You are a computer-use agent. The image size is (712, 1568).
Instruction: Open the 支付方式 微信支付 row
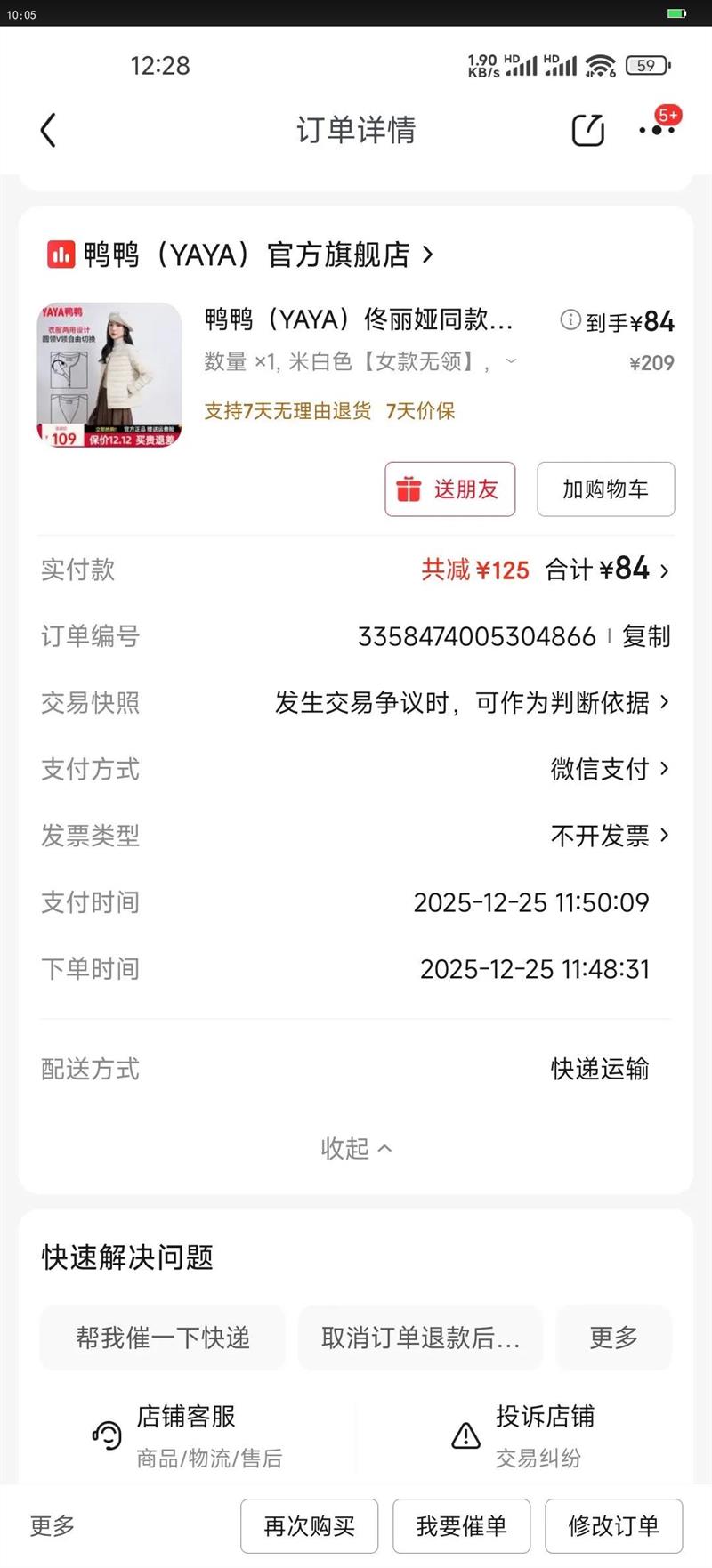click(x=609, y=769)
